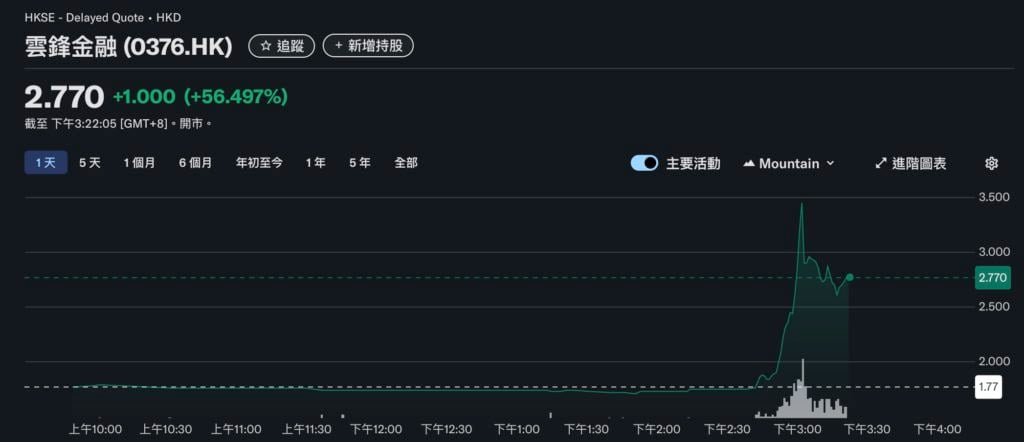
Task: View the 1年 chart
Action: tap(316, 163)
